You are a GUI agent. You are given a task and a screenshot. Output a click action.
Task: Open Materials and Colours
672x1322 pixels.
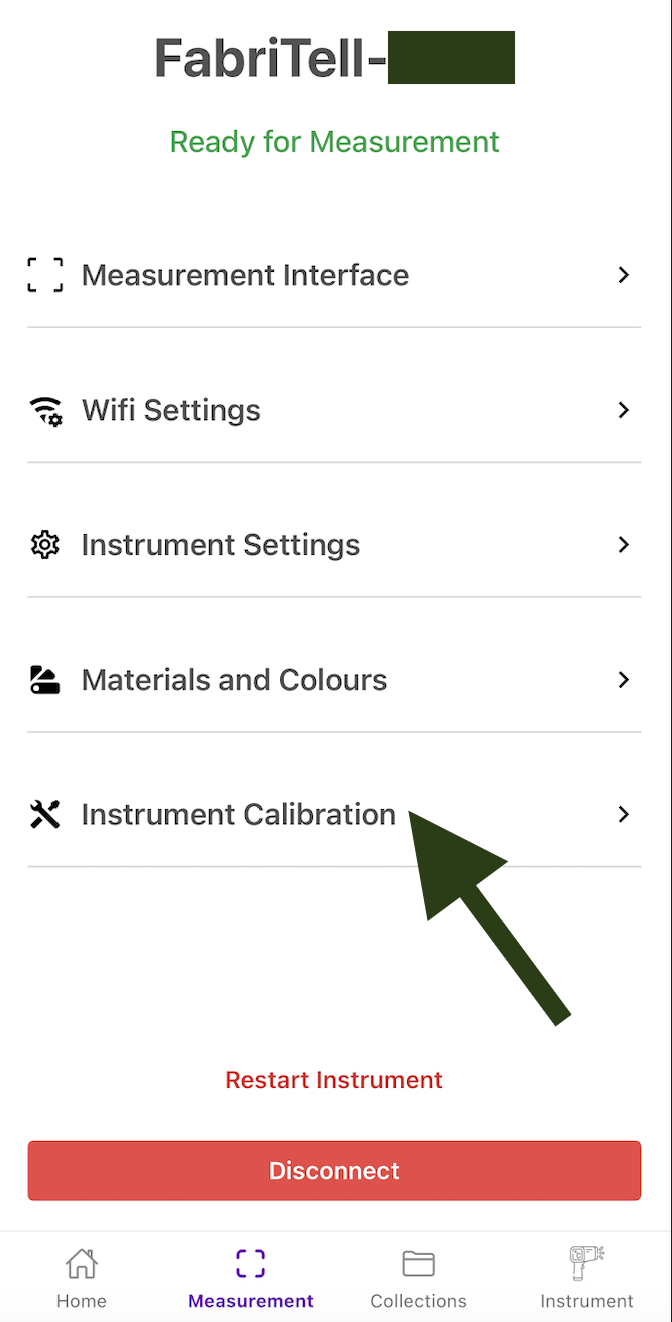click(x=234, y=680)
